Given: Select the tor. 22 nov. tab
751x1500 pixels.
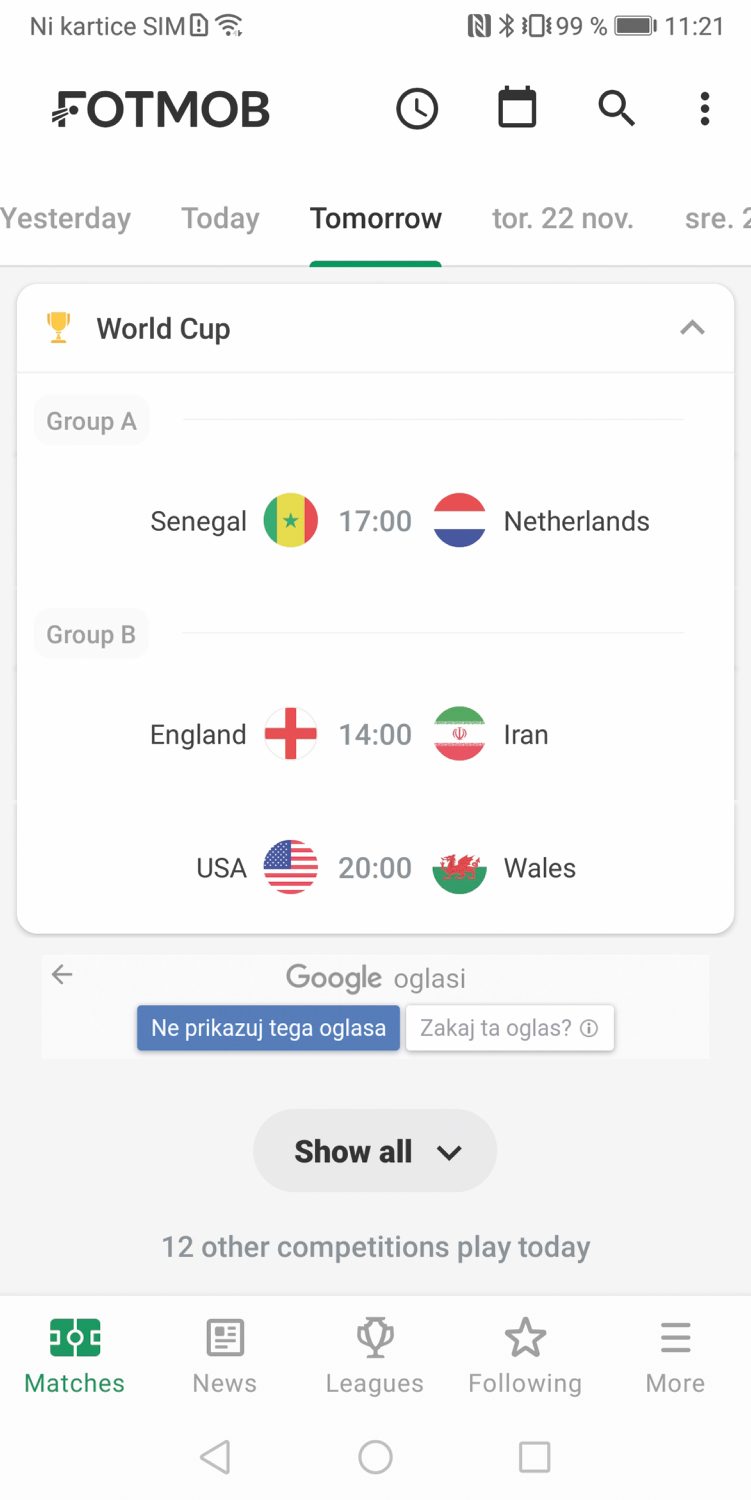Looking at the screenshot, I should click(x=563, y=218).
